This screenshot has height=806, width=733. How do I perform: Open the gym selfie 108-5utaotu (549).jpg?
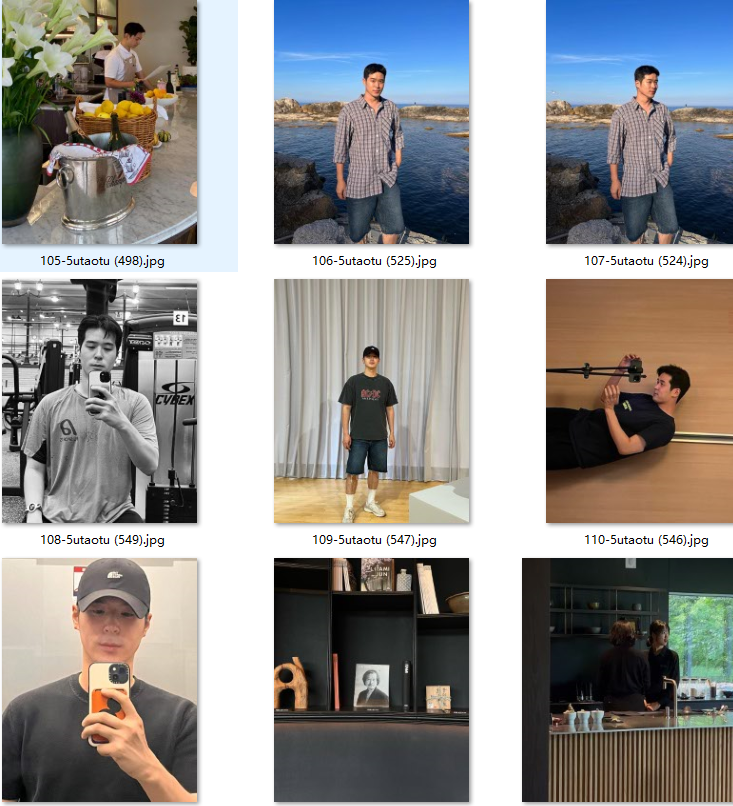(x=100, y=401)
